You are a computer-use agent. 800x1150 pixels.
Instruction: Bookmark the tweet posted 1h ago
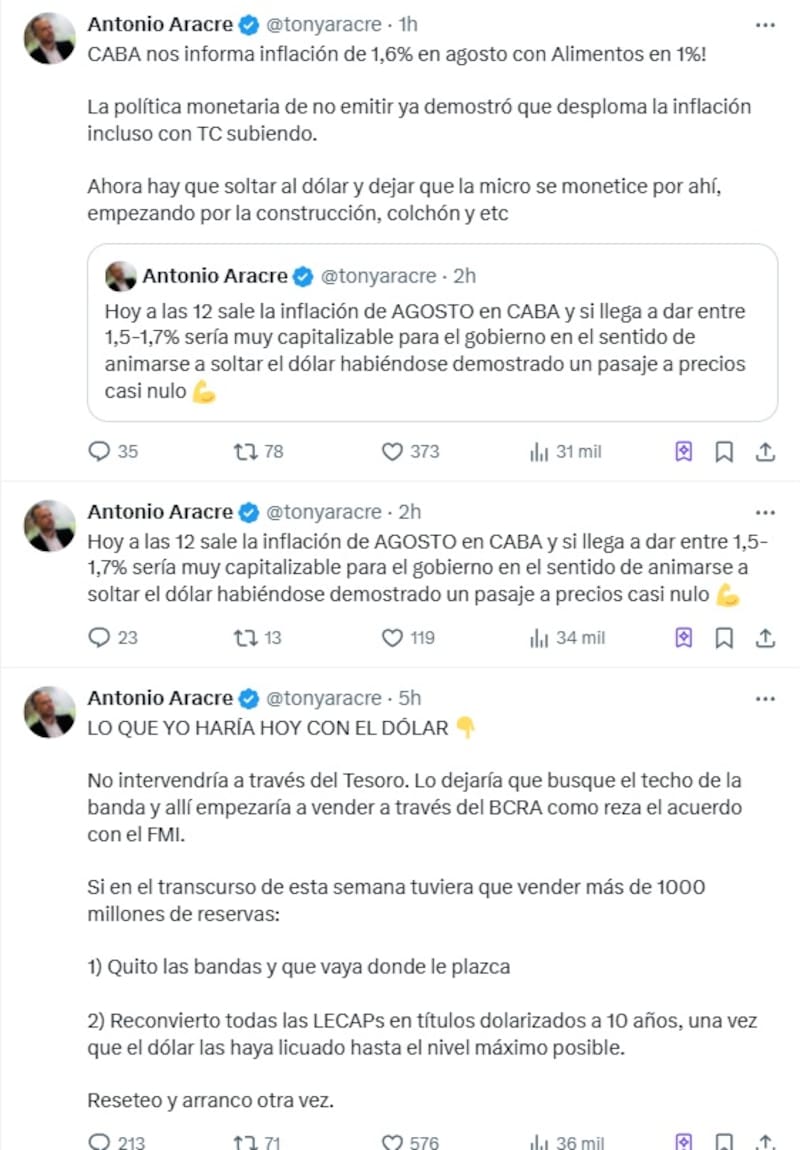(724, 452)
